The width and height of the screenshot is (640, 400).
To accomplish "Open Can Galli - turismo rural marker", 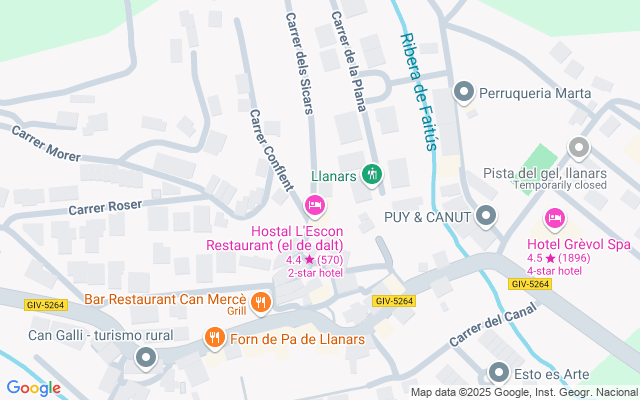I will pos(146,357).
